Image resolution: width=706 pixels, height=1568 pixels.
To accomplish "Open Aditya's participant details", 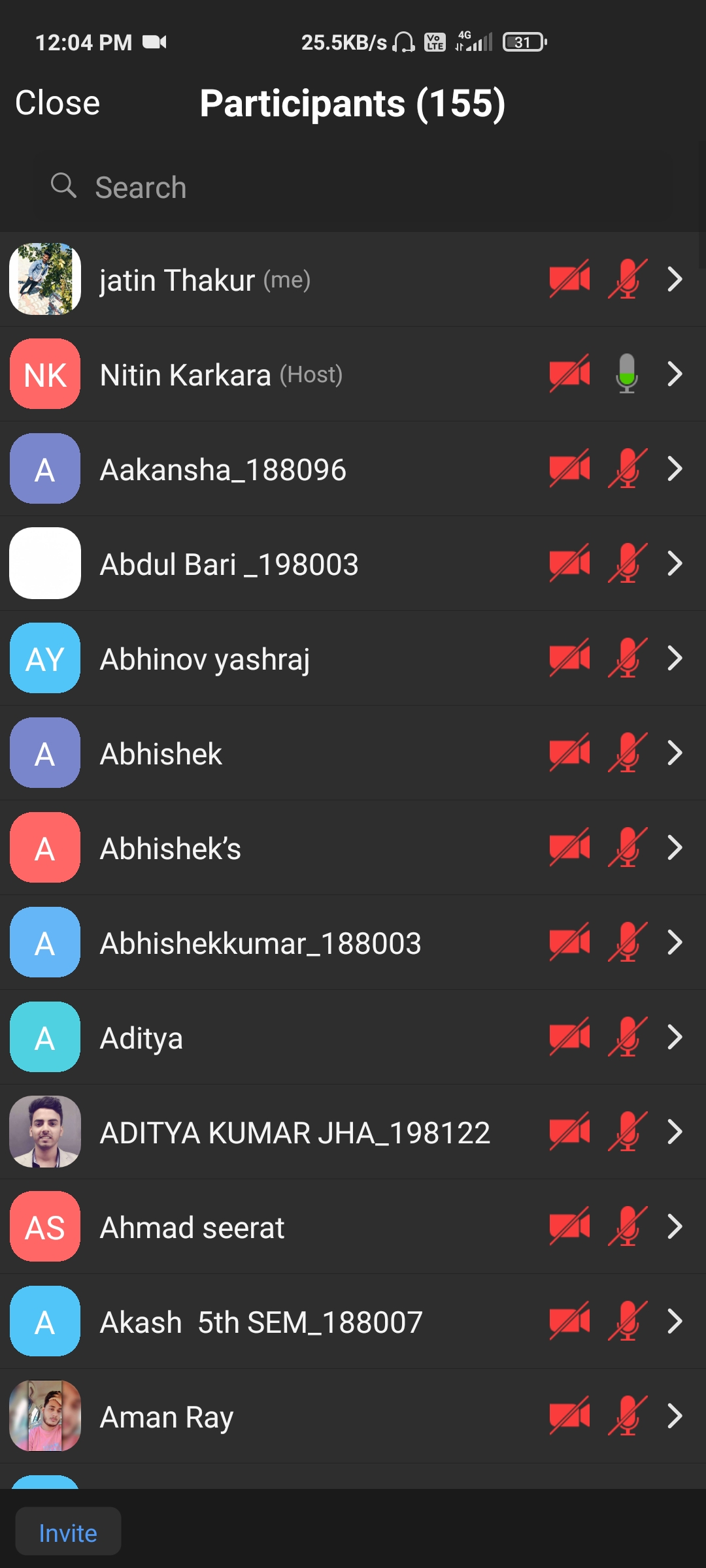I will [353, 1037].
